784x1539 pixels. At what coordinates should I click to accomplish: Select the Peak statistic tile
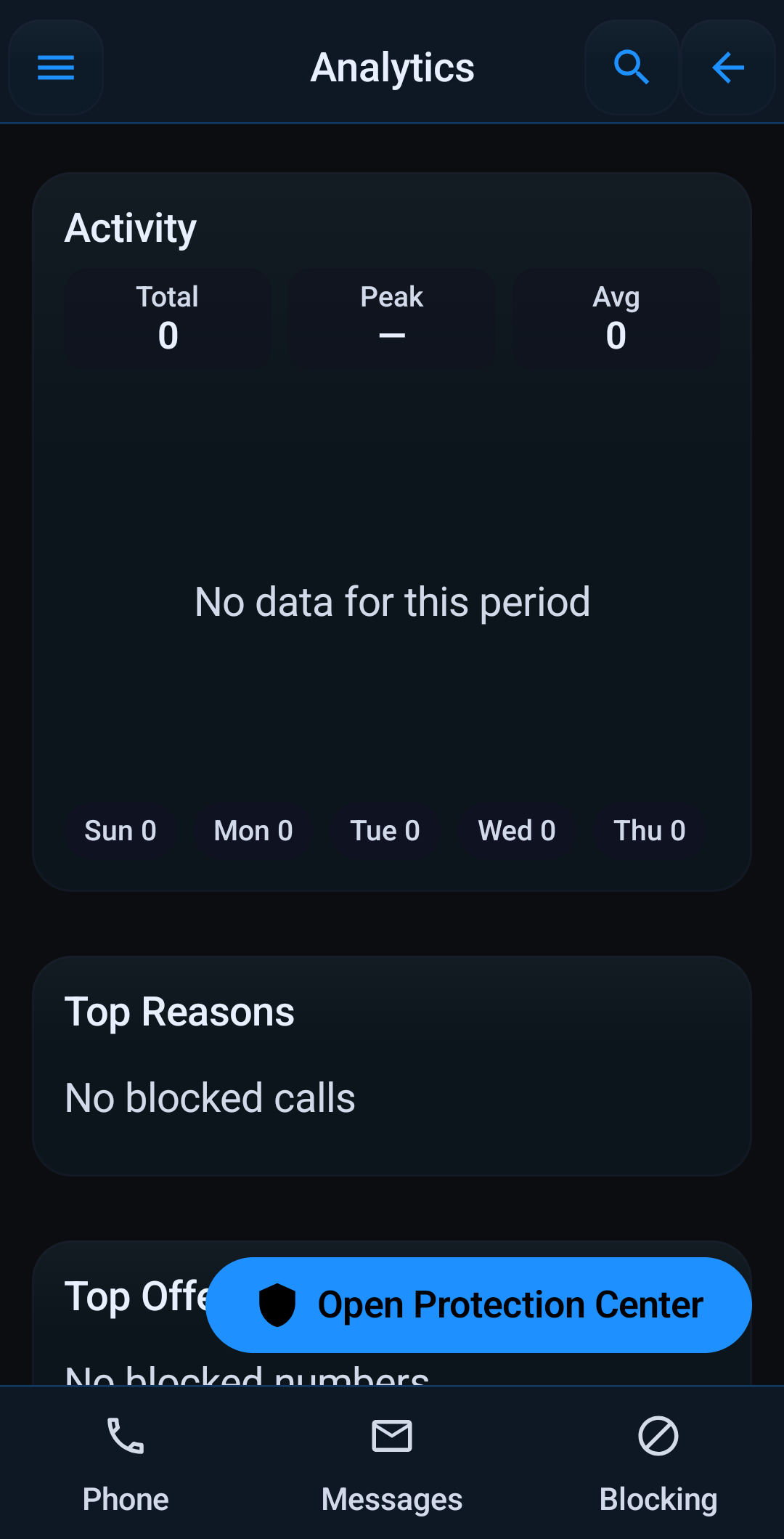pos(391,317)
